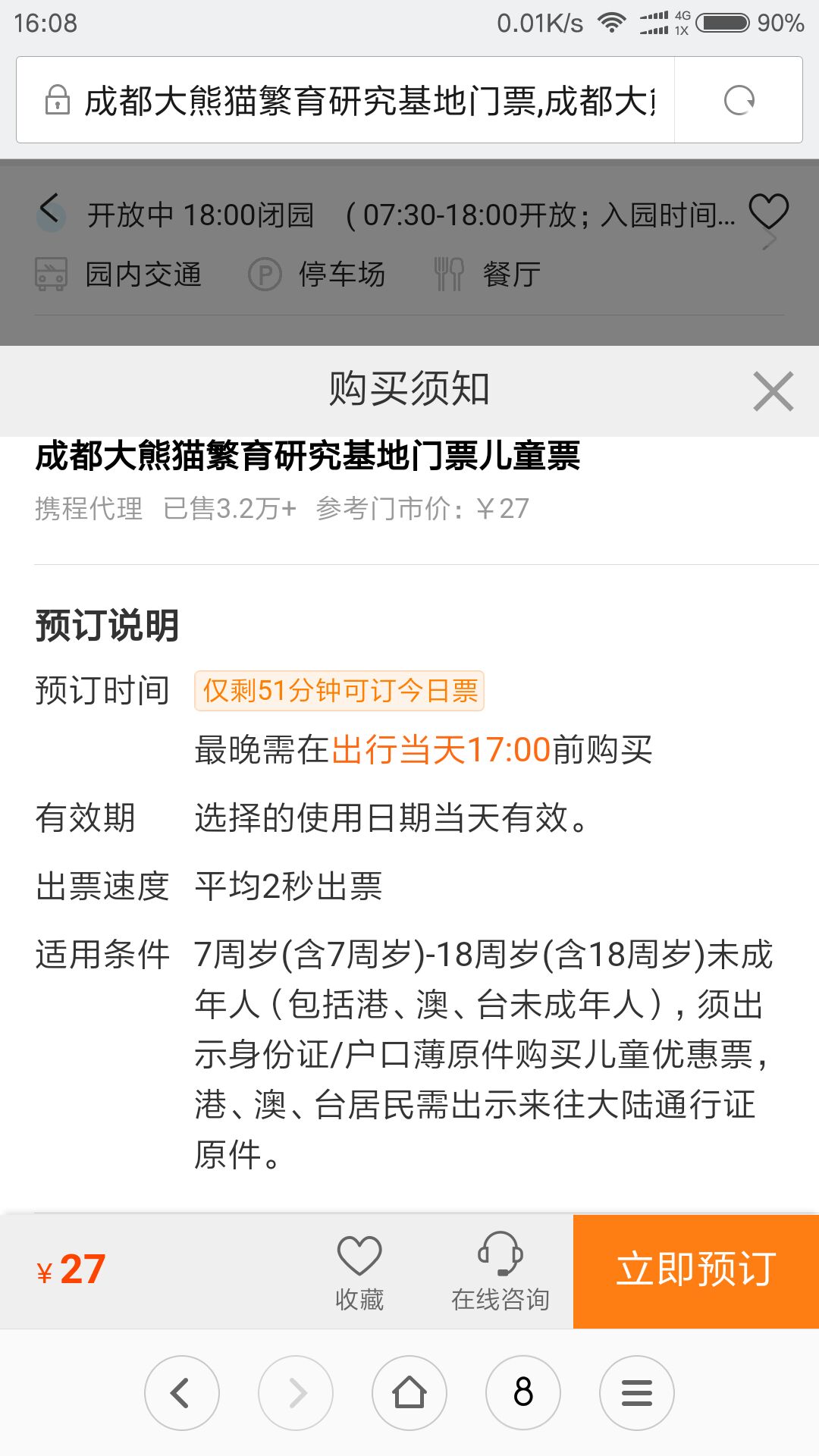Go to the browser home page
819x1456 pixels.
409,1393
